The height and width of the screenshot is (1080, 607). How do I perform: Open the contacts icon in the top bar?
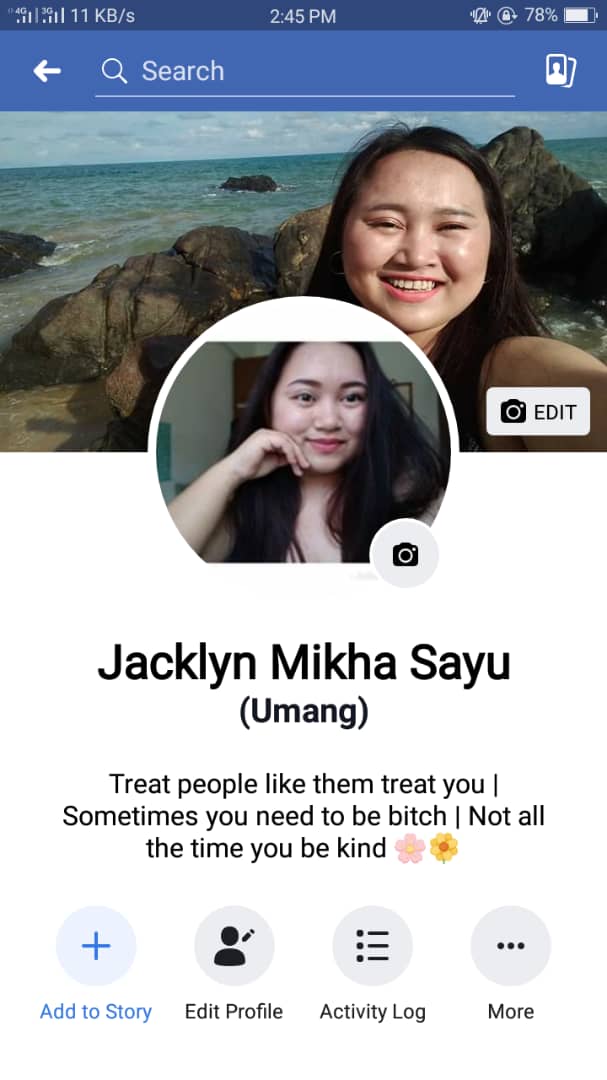point(561,70)
